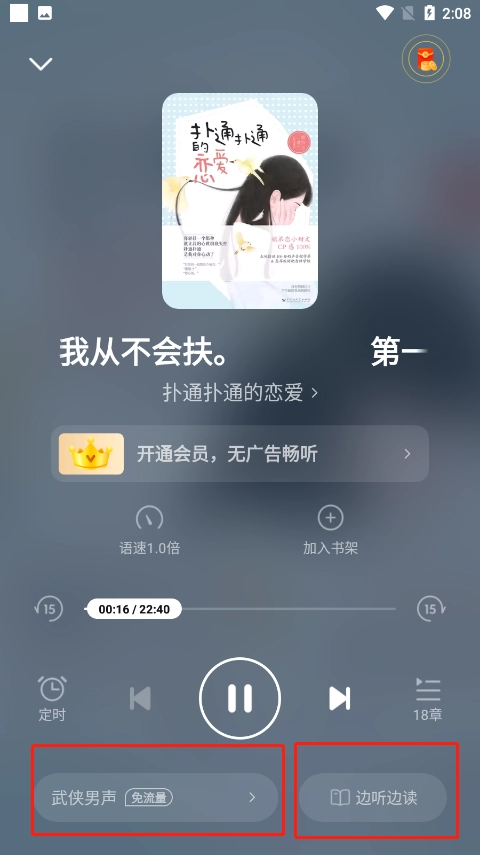Switch to 边听边读 reading mode
The image size is (480, 855).
tap(373, 797)
